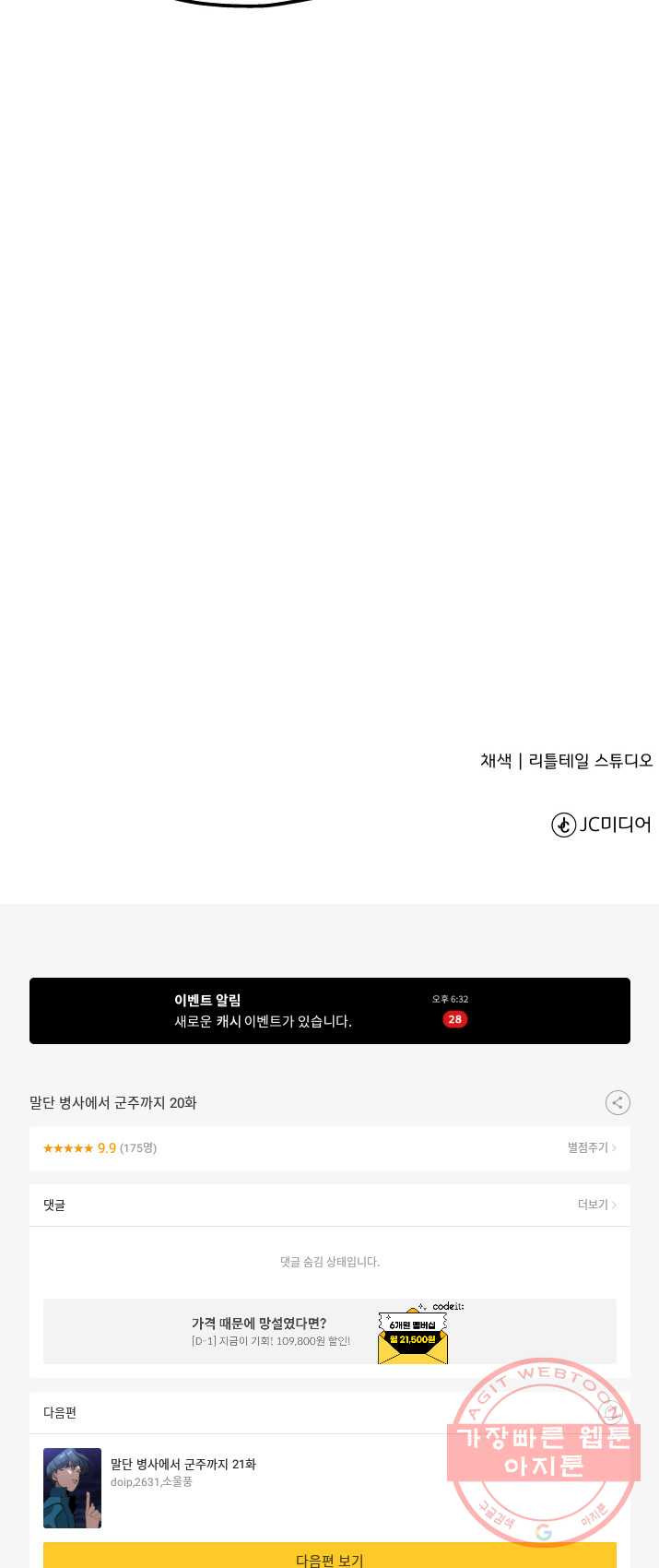659x1568 pixels.
Task: Tap 더보기 to view more comments
Action: coord(596,1205)
